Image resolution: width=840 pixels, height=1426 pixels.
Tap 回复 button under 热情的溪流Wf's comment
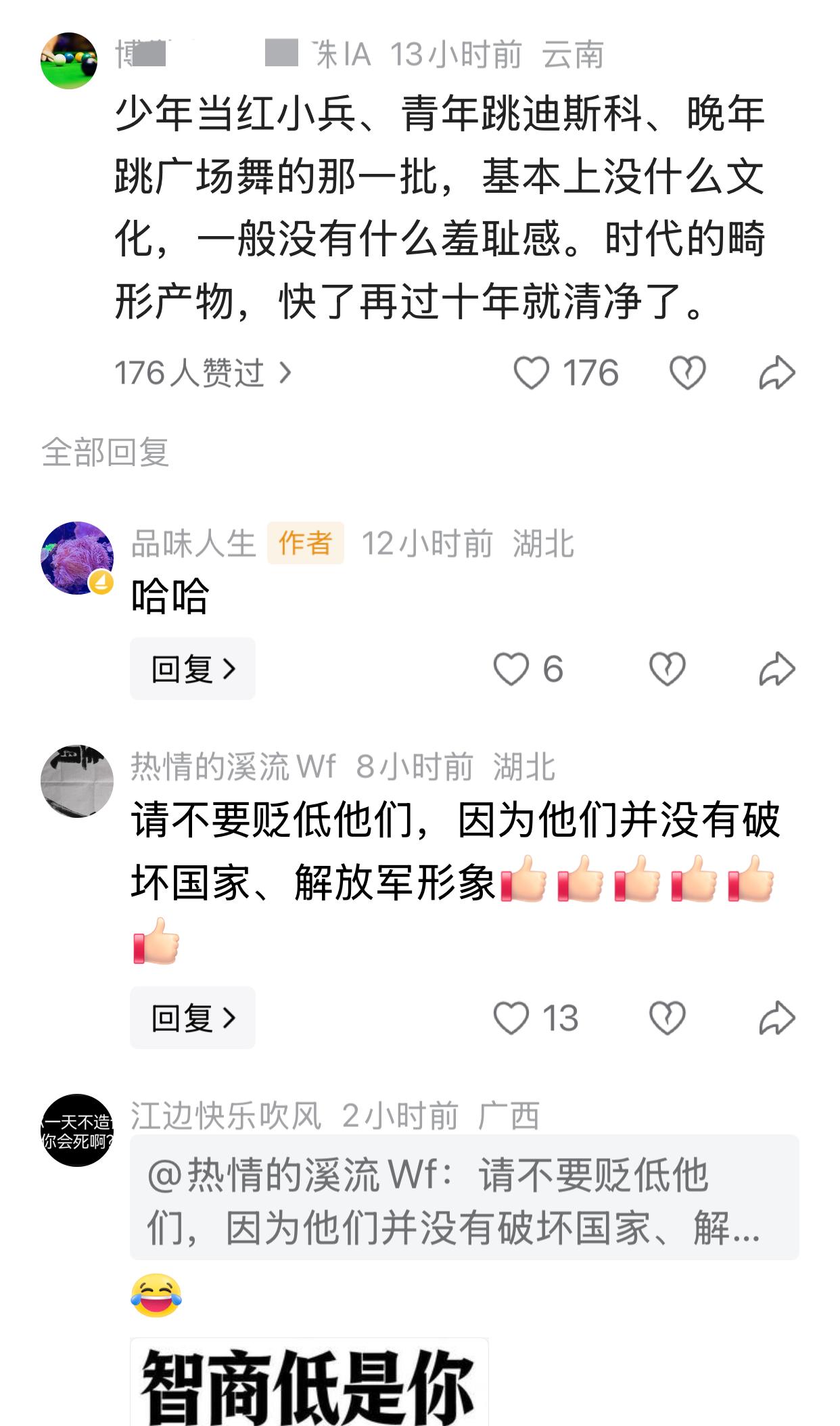pos(193,1017)
